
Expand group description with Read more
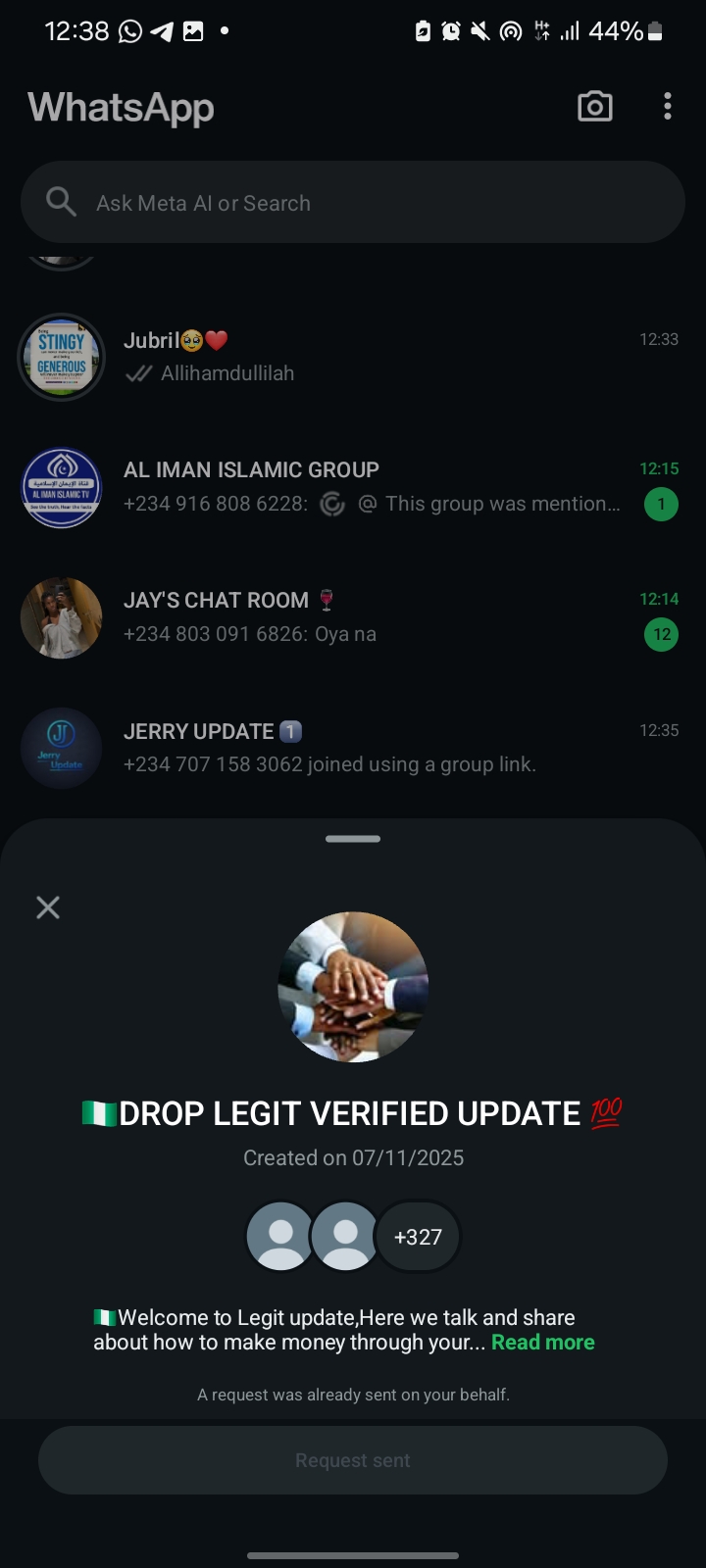542,1343
